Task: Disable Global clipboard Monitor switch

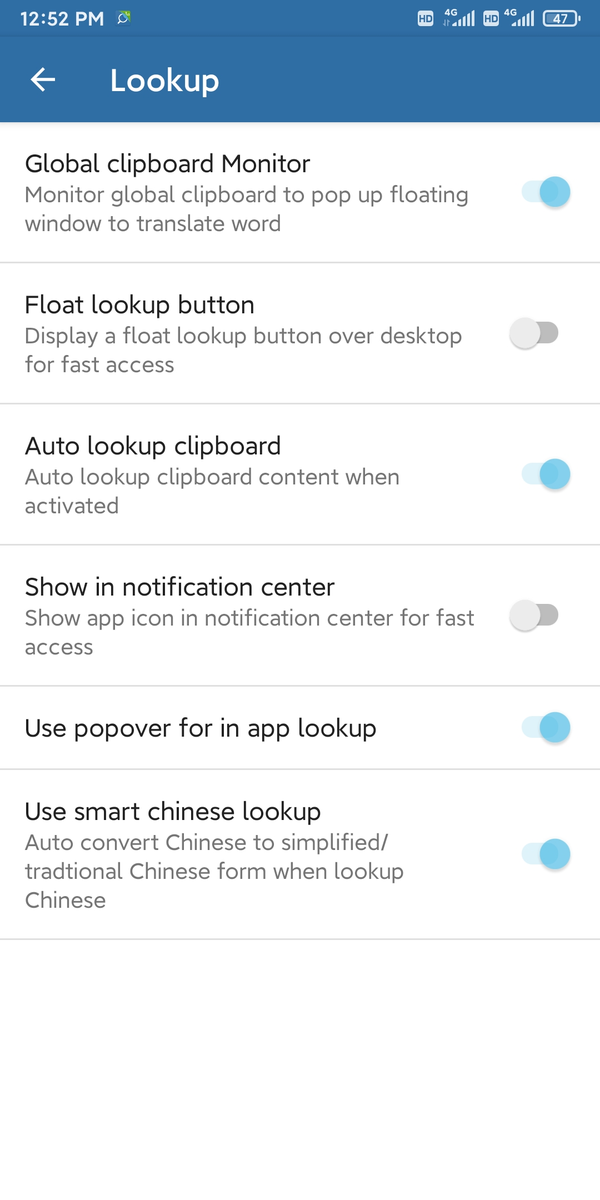Action: click(545, 192)
